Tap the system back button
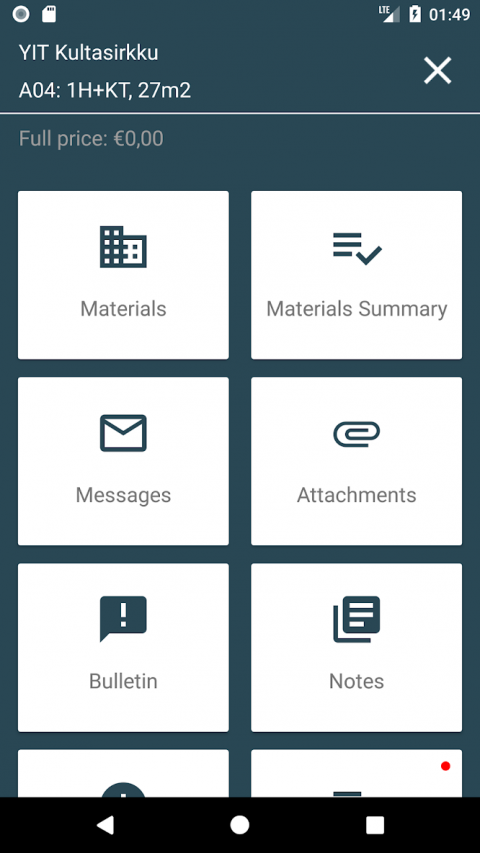 pos(105,825)
